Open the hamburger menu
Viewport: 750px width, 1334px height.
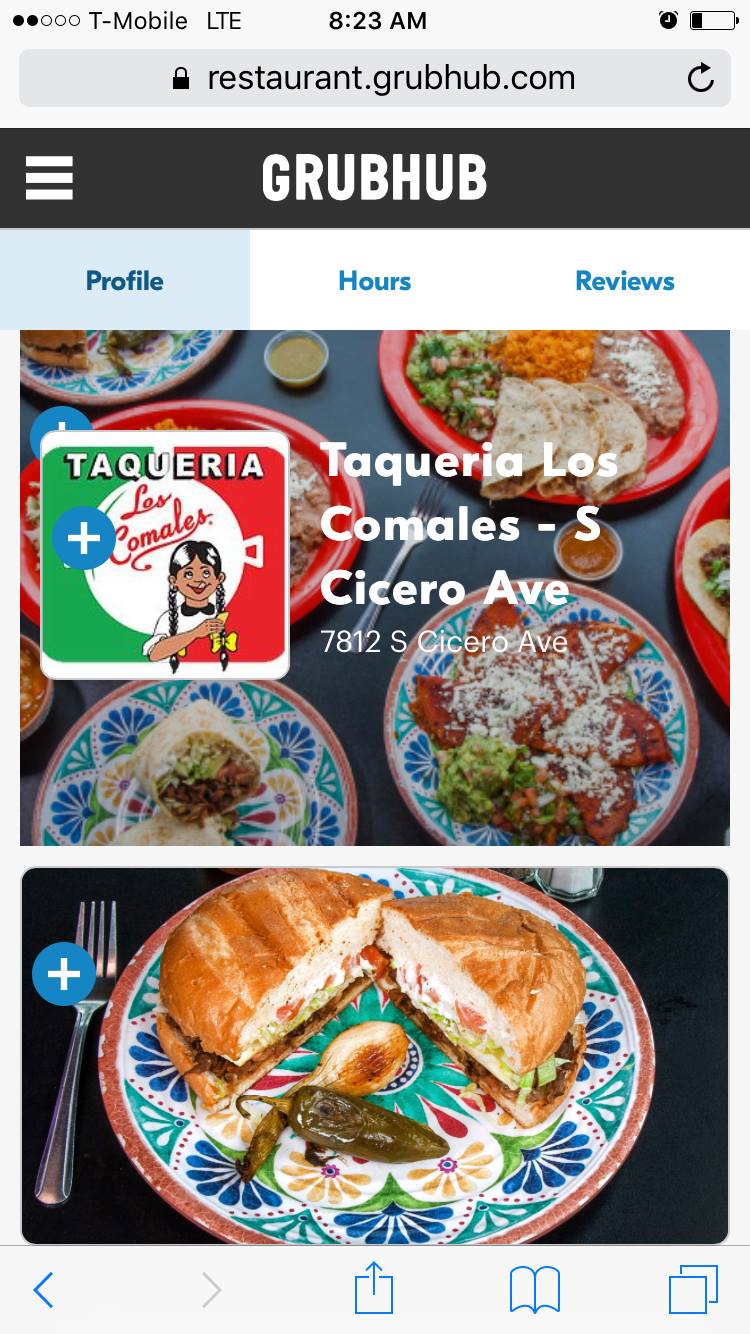(49, 178)
